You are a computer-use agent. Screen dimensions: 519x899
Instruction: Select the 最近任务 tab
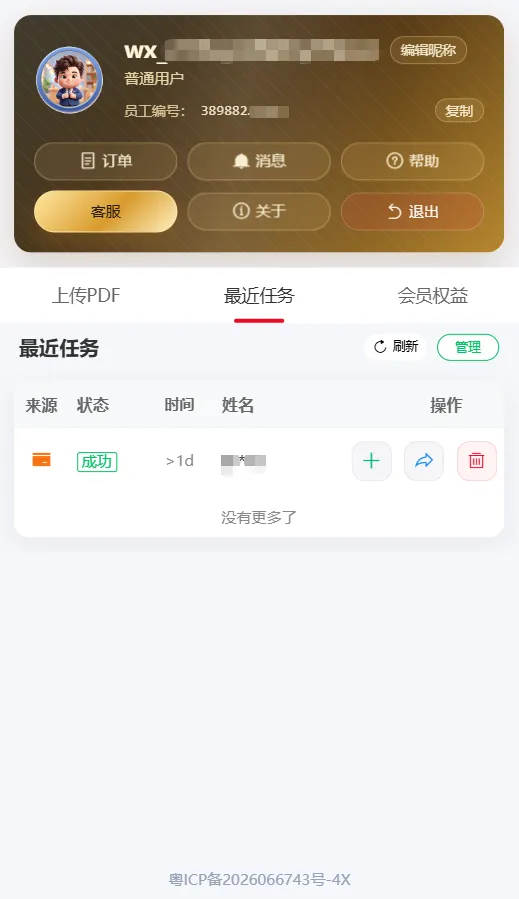coord(259,296)
